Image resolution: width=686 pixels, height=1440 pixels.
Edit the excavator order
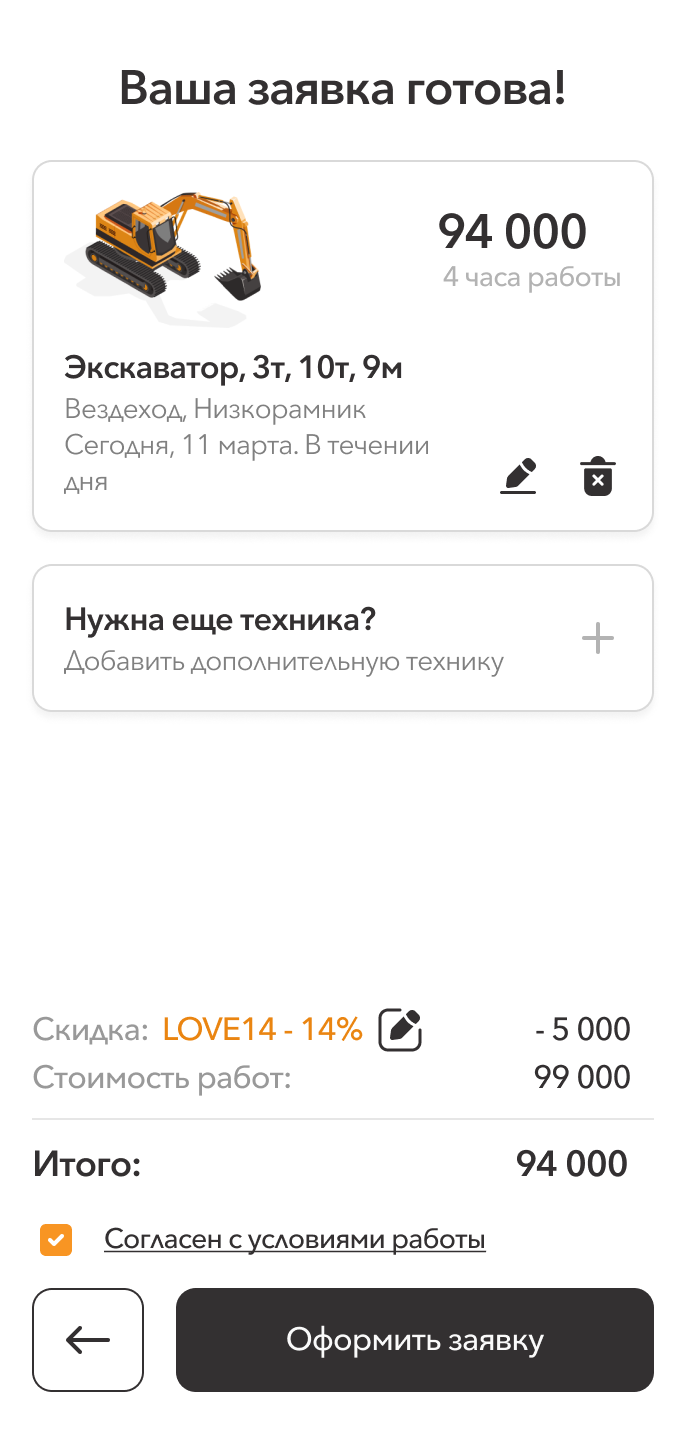(518, 476)
